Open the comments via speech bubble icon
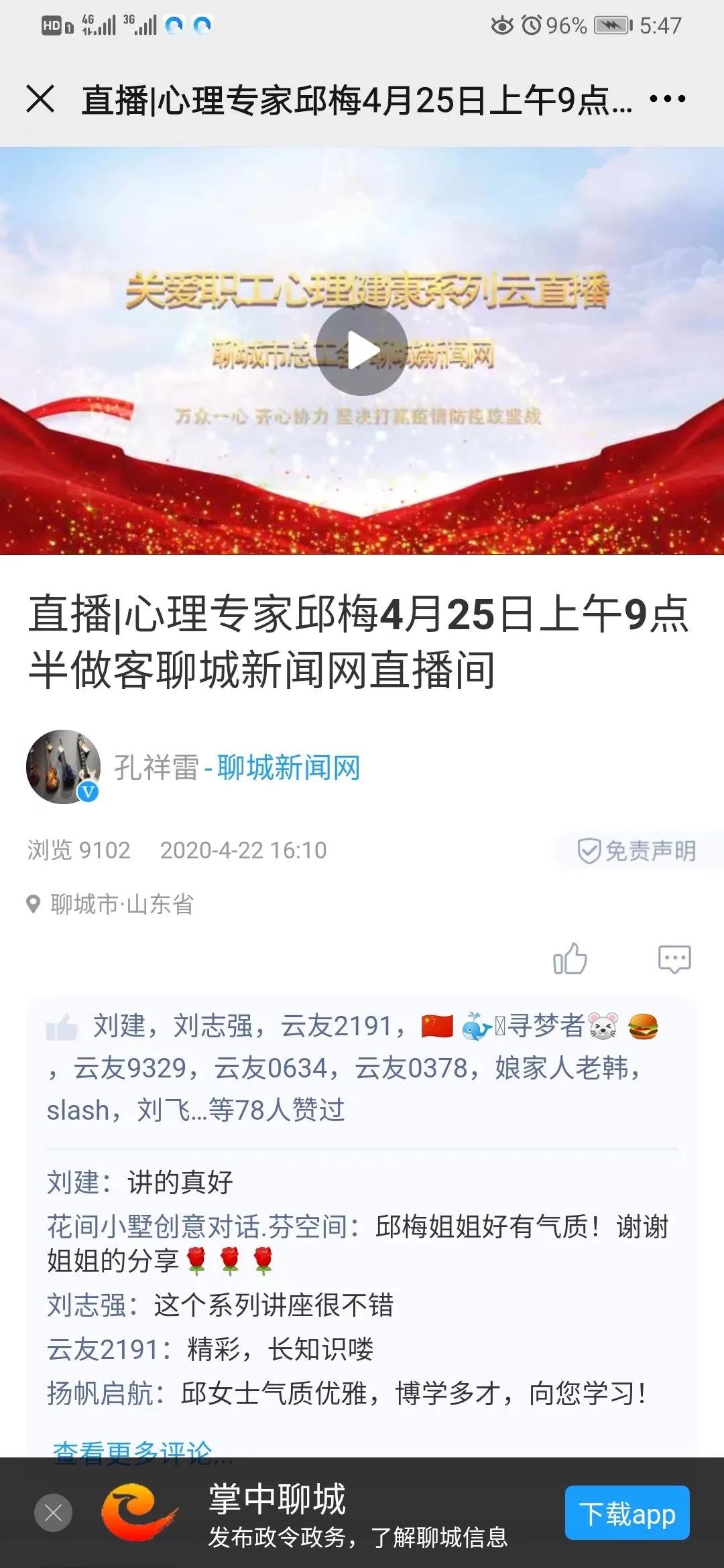 click(676, 959)
